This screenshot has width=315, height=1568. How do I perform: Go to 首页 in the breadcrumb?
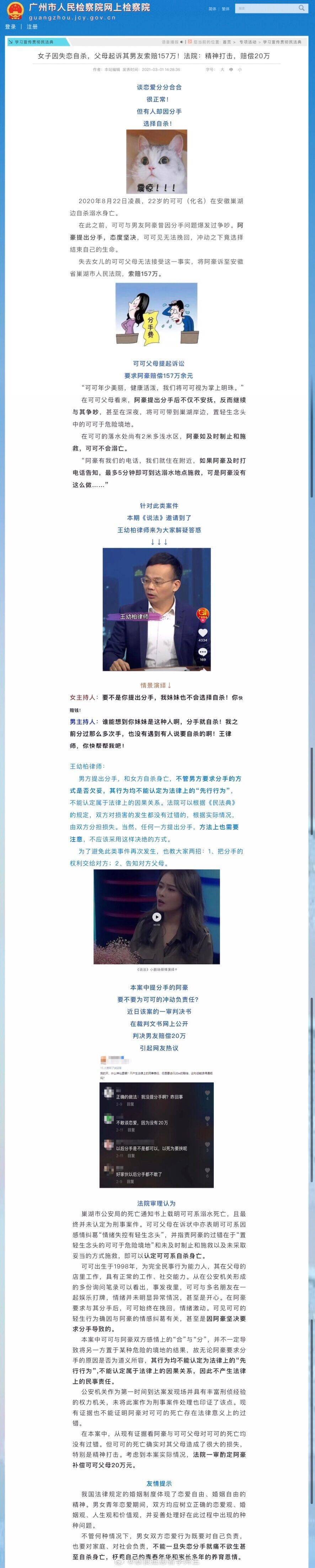[x=227, y=42]
